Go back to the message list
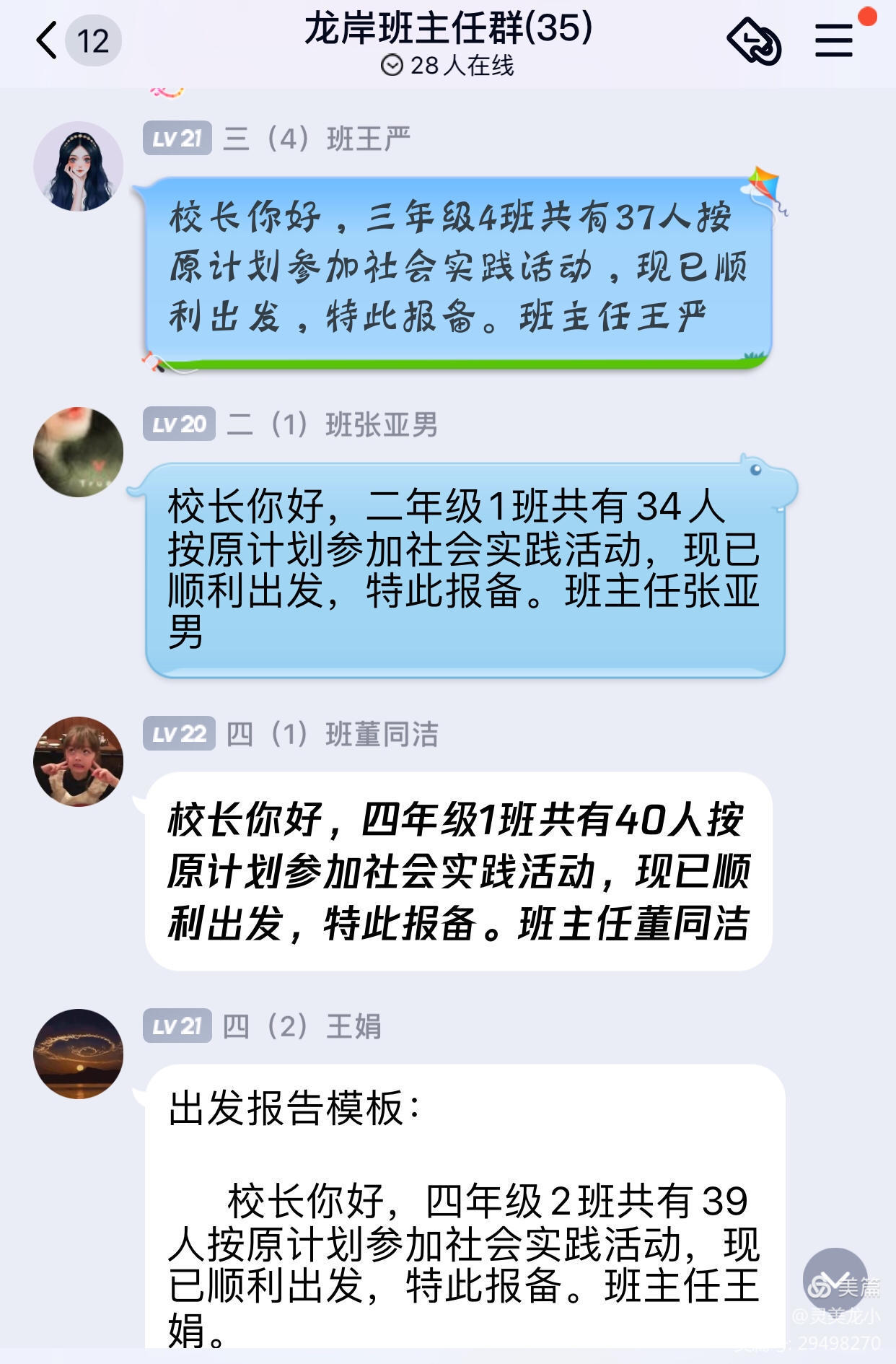Screen dimensions: 896x1364 click(48, 40)
